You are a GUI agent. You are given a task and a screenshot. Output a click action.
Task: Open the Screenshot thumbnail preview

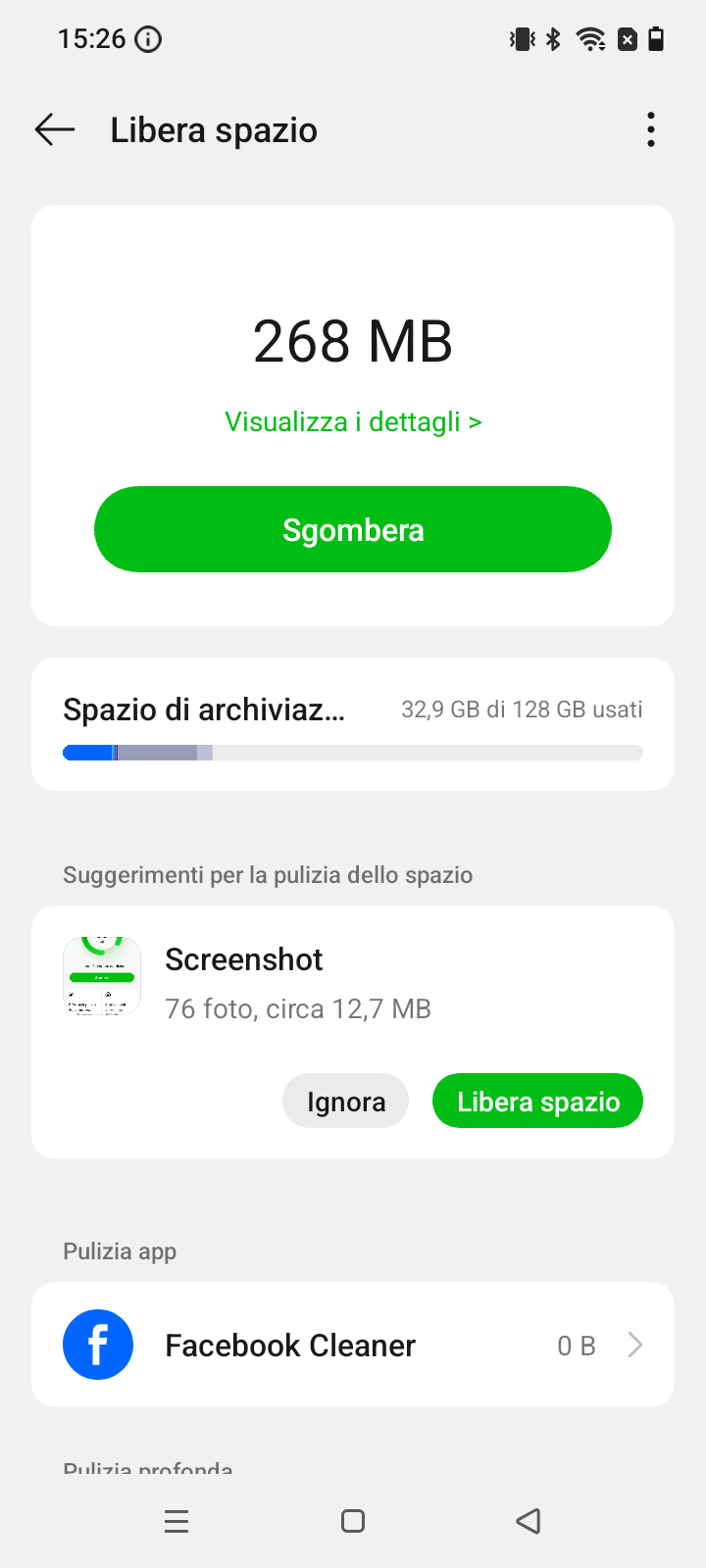click(102, 976)
